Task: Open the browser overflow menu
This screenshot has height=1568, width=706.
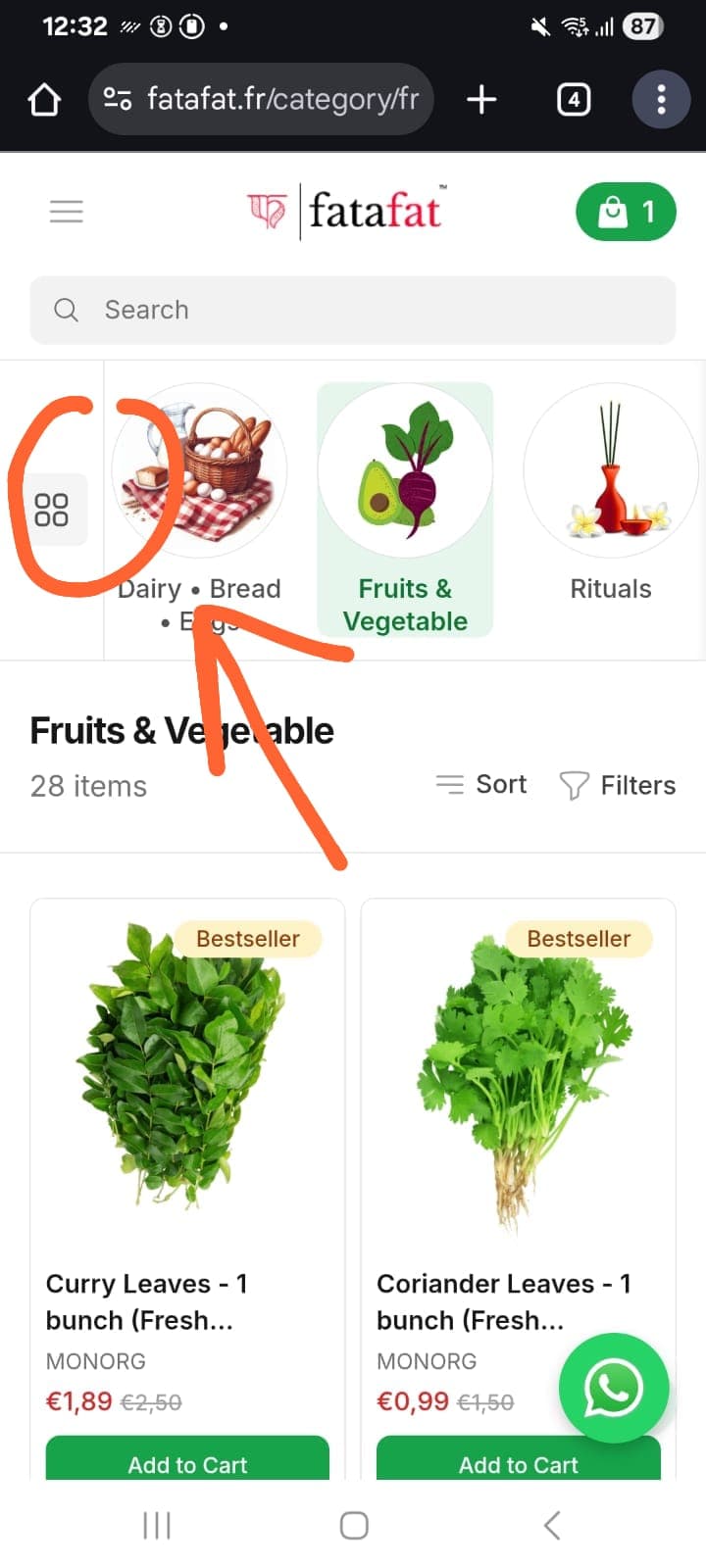Action: [x=661, y=99]
